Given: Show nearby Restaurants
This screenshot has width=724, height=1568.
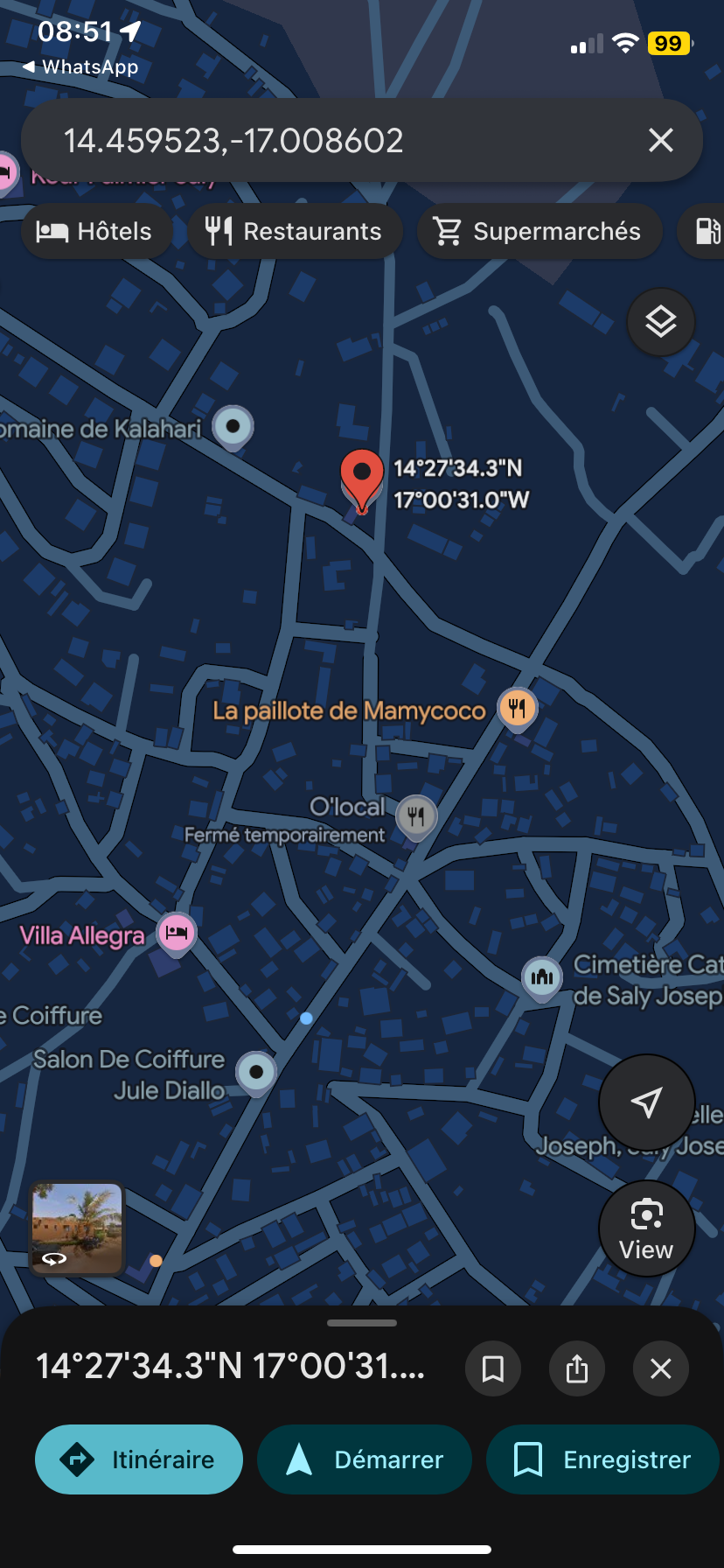Looking at the screenshot, I should pos(295,231).
